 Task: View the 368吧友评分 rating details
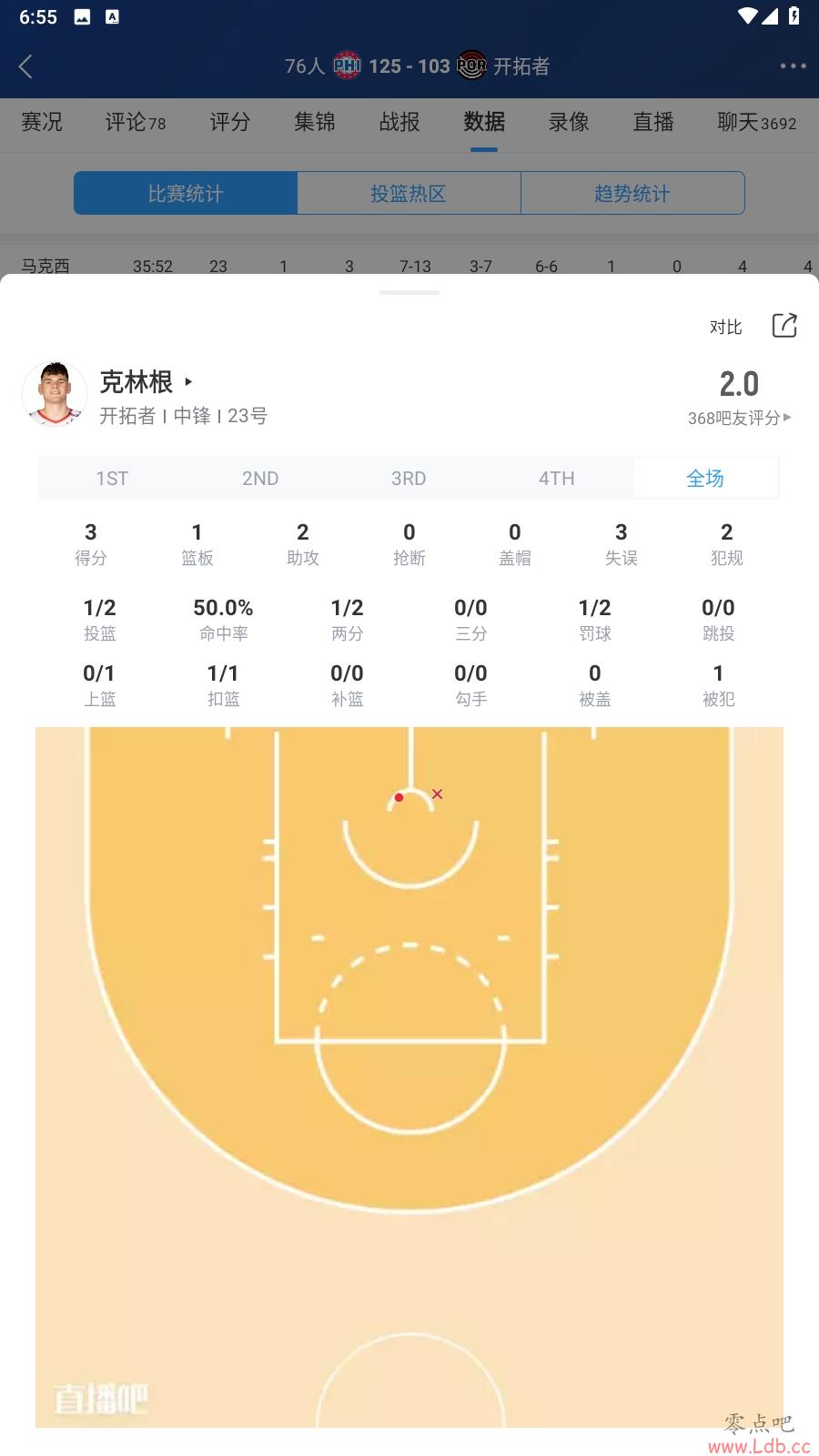point(739,418)
